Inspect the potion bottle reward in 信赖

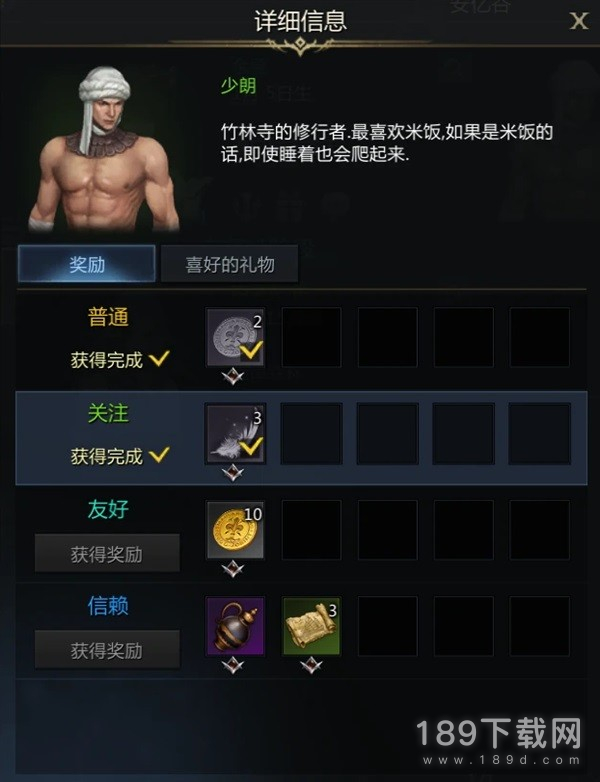(235, 626)
